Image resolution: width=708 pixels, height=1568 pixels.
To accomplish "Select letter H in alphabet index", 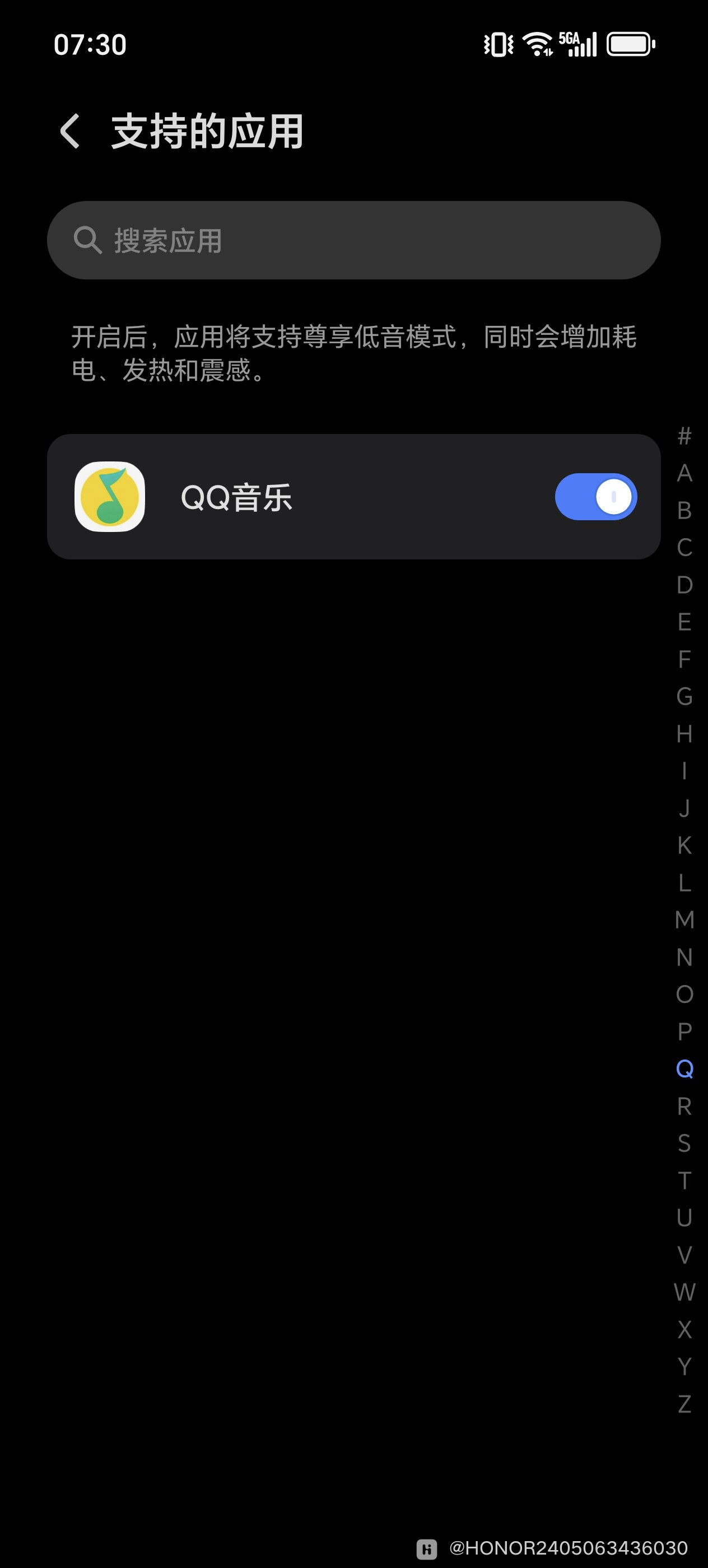I will click(684, 734).
